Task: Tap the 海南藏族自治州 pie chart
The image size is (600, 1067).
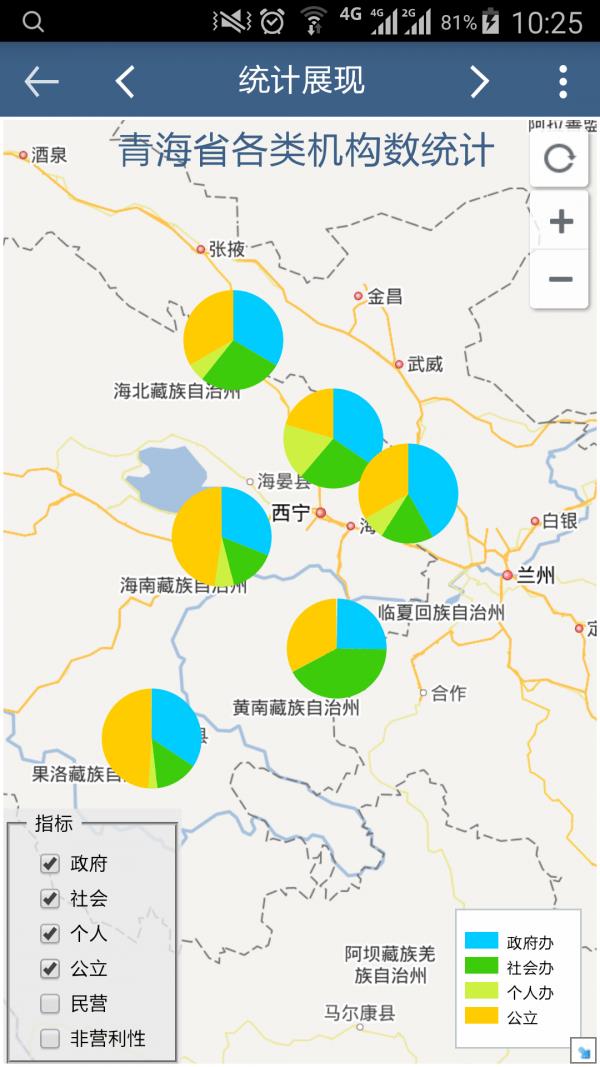Action: tap(221, 536)
